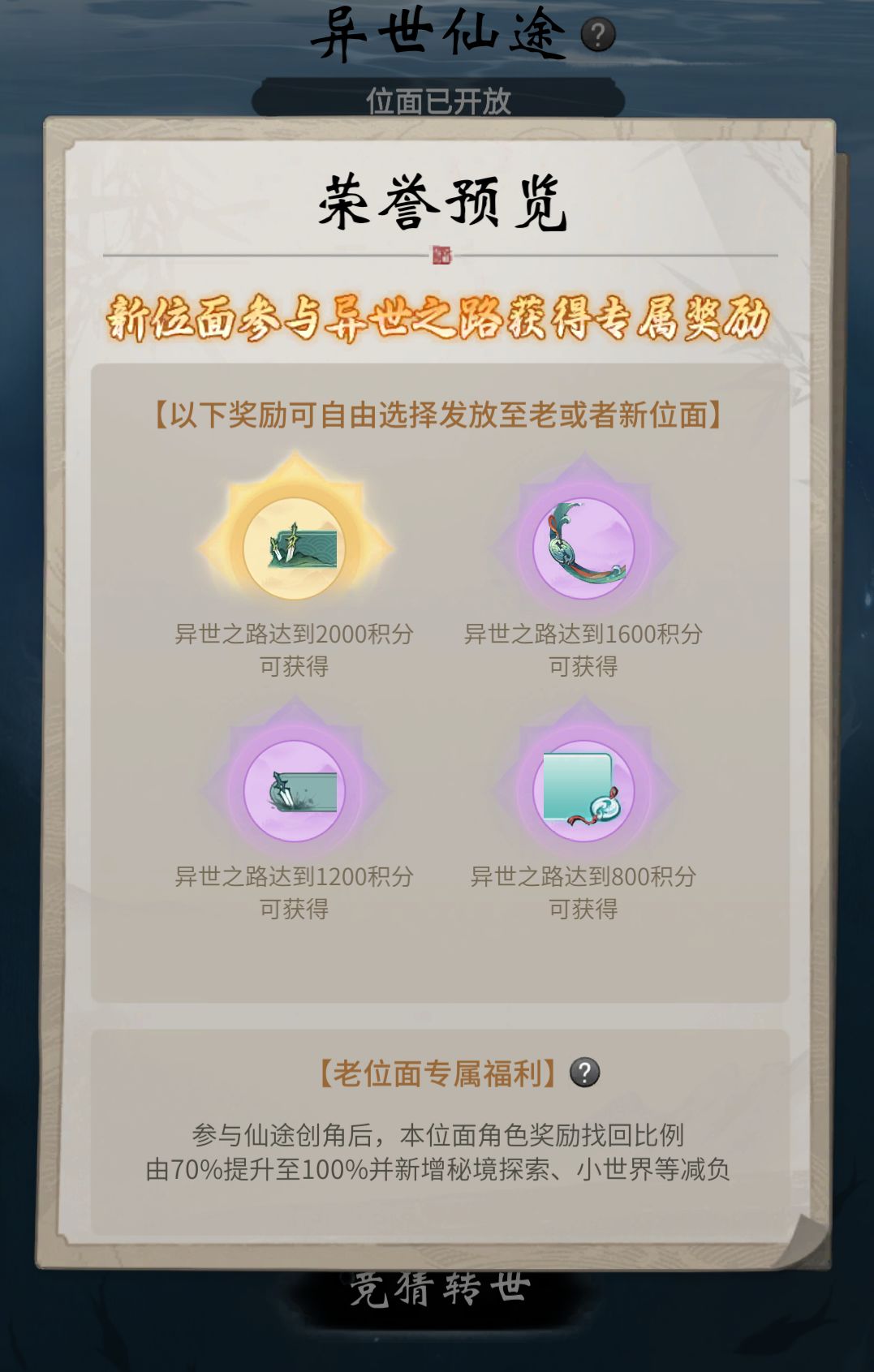Tap the 70%提升至100% benefit description link
874x1372 pixels.
pyautogui.click(x=437, y=1168)
